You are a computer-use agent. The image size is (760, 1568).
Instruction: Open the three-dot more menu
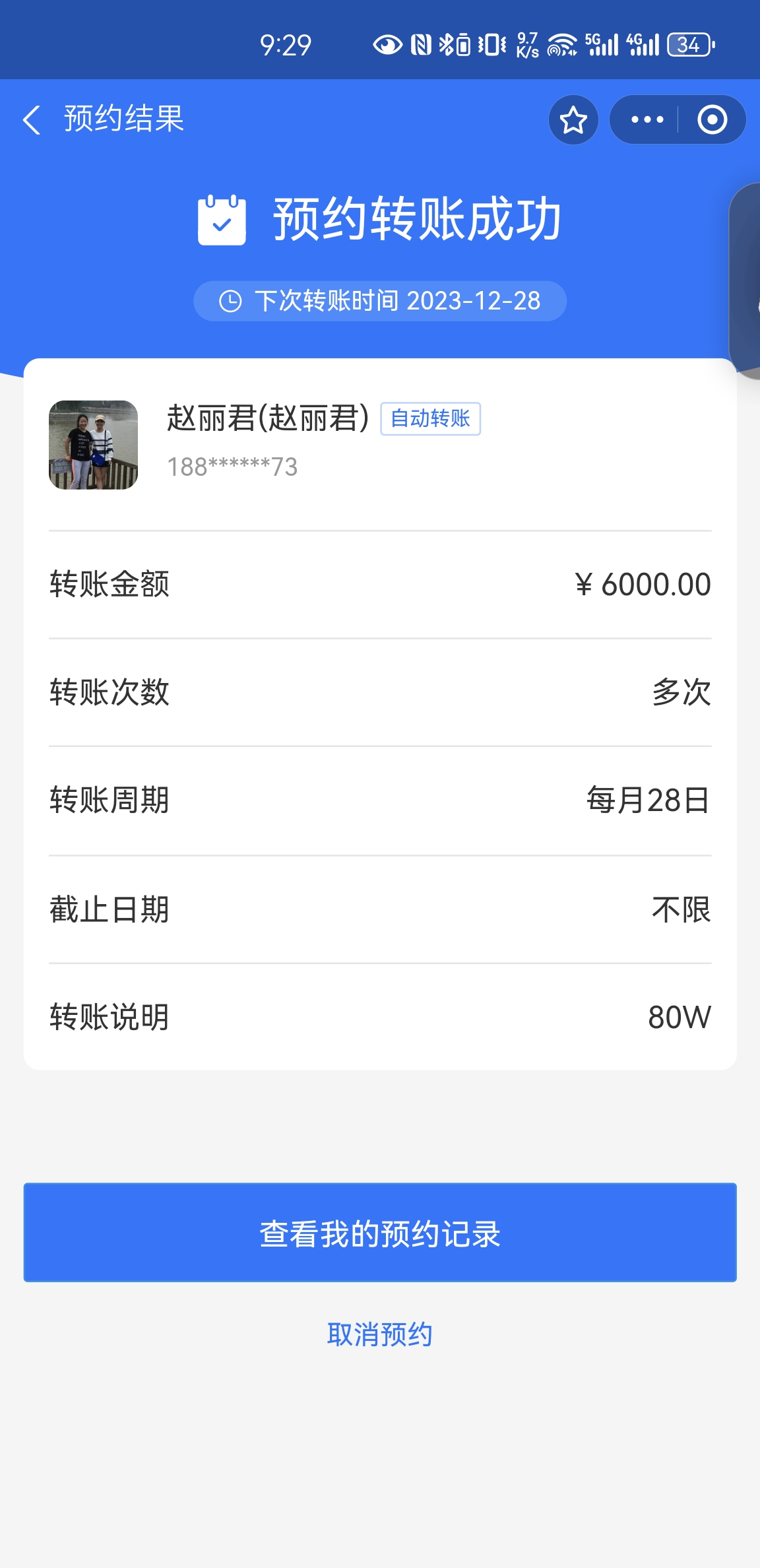coord(647,120)
